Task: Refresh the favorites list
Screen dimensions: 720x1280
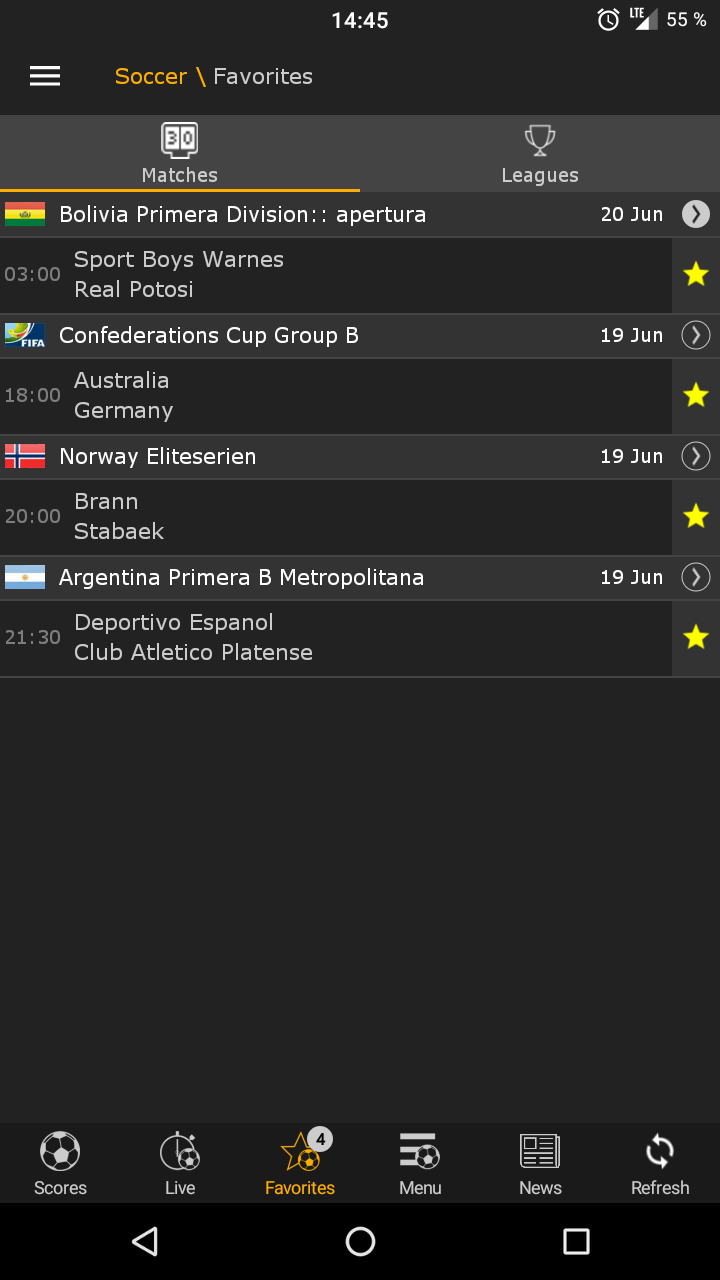Action: click(660, 1163)
